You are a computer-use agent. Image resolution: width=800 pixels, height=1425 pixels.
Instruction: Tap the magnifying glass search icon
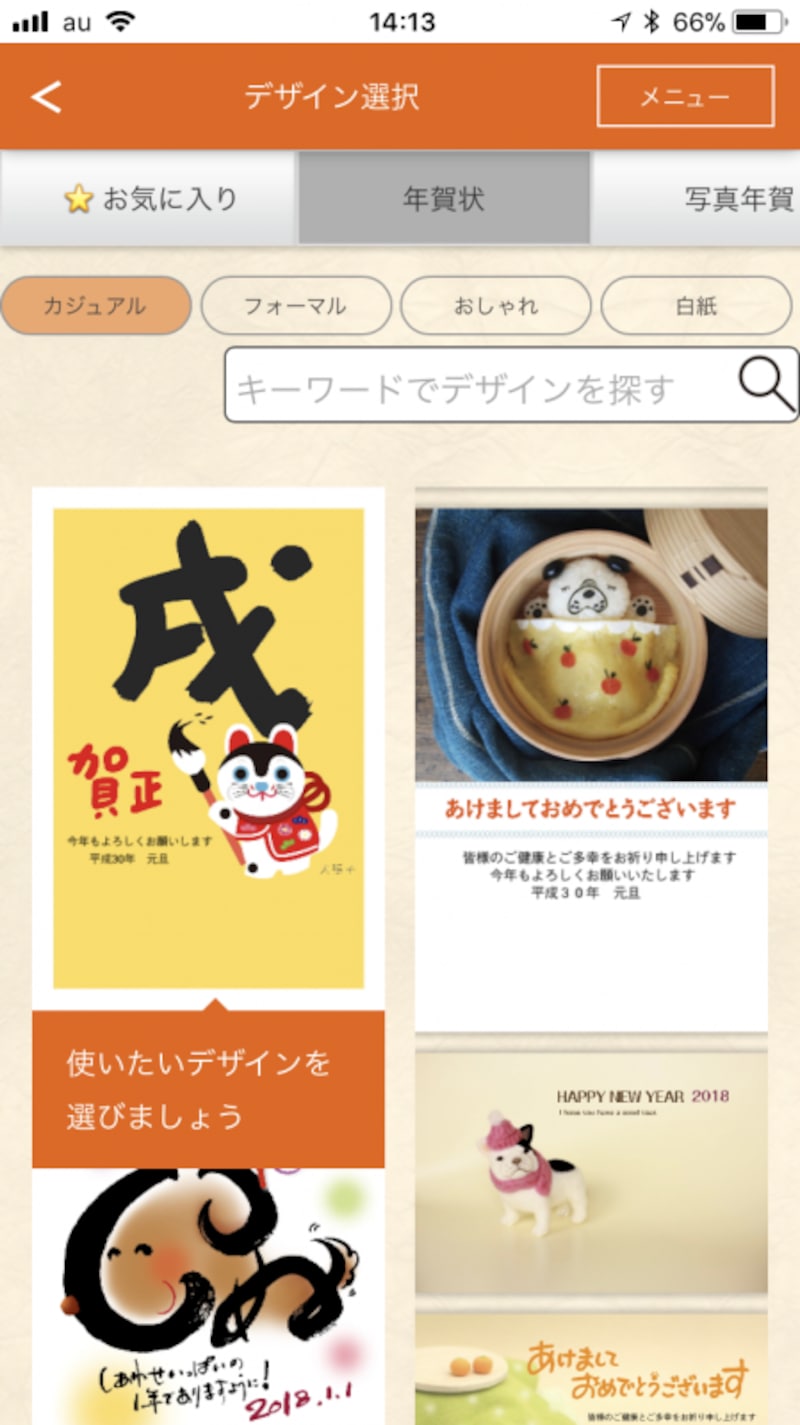coord(768,386)
